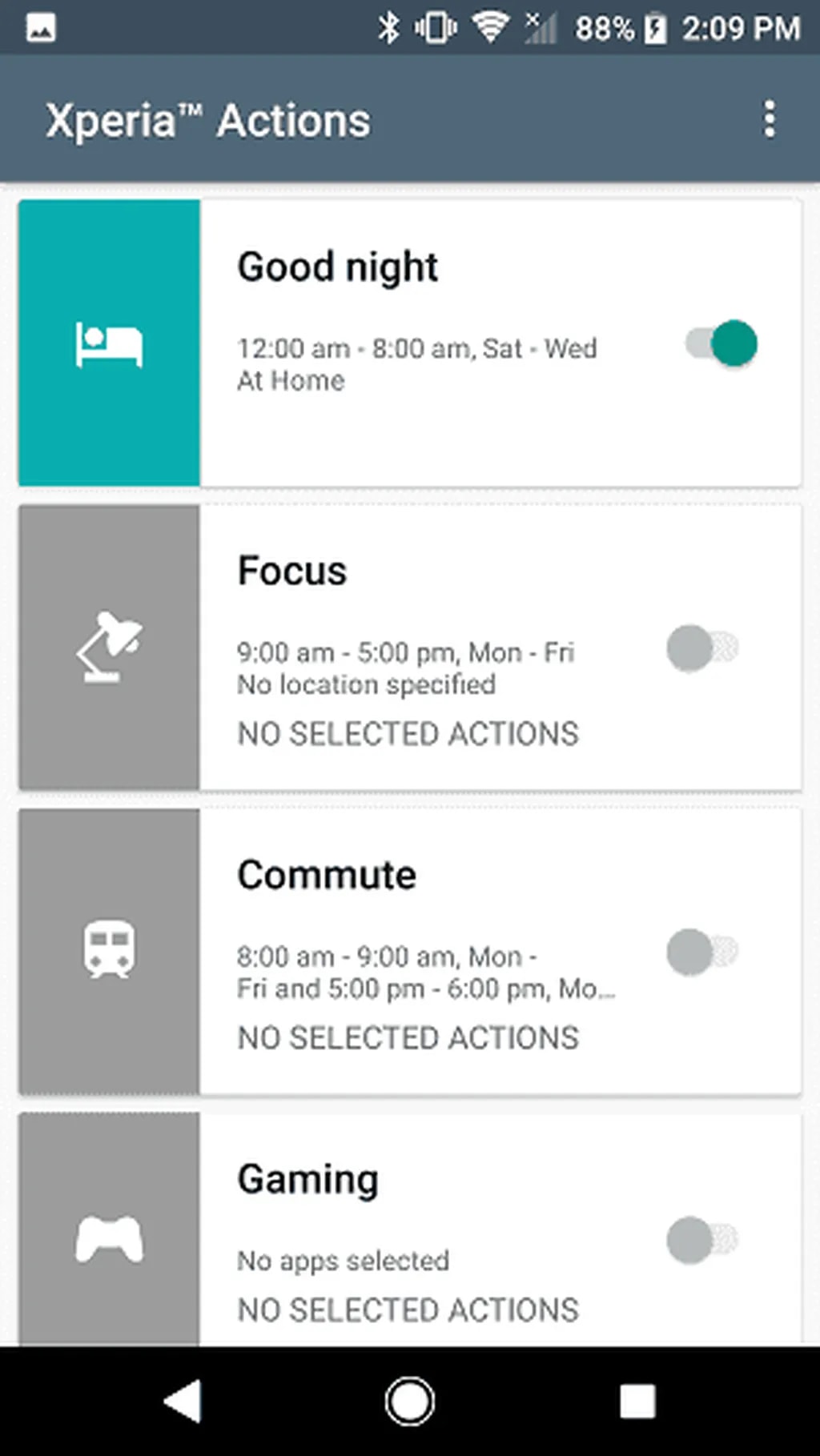Image resolution: width=820 pixels, height=1456 pixels.
Task: Show recent apps with the square button
Action: click(x=637, y=1402)
